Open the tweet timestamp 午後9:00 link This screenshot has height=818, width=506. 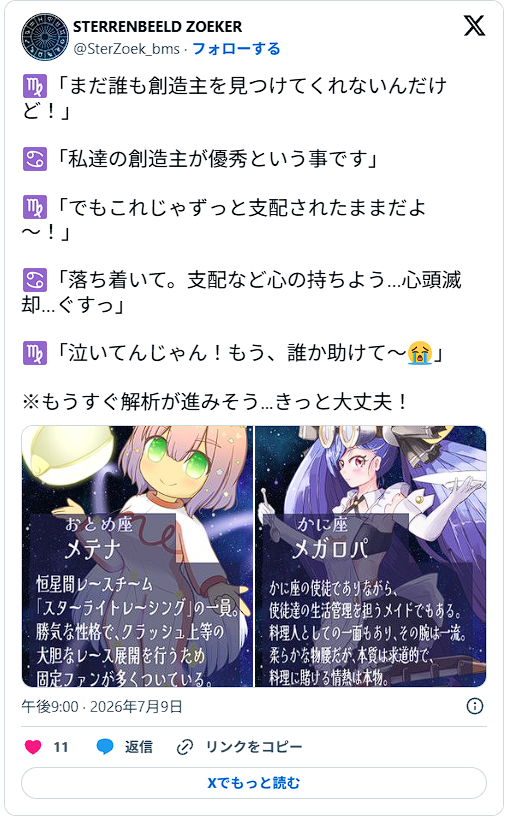pyautogui.click(x=102, y=706)
